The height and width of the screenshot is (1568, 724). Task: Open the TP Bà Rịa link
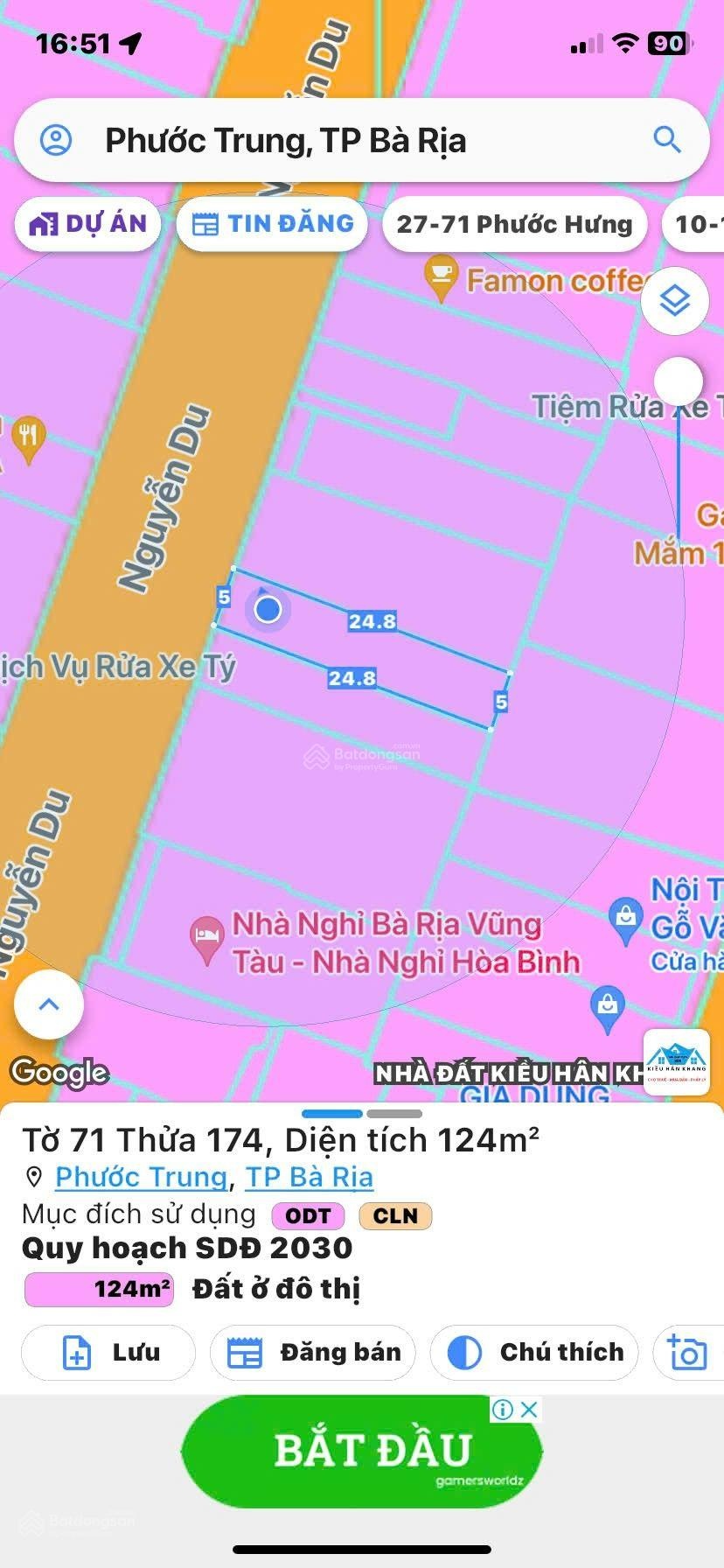[309, 1178]
